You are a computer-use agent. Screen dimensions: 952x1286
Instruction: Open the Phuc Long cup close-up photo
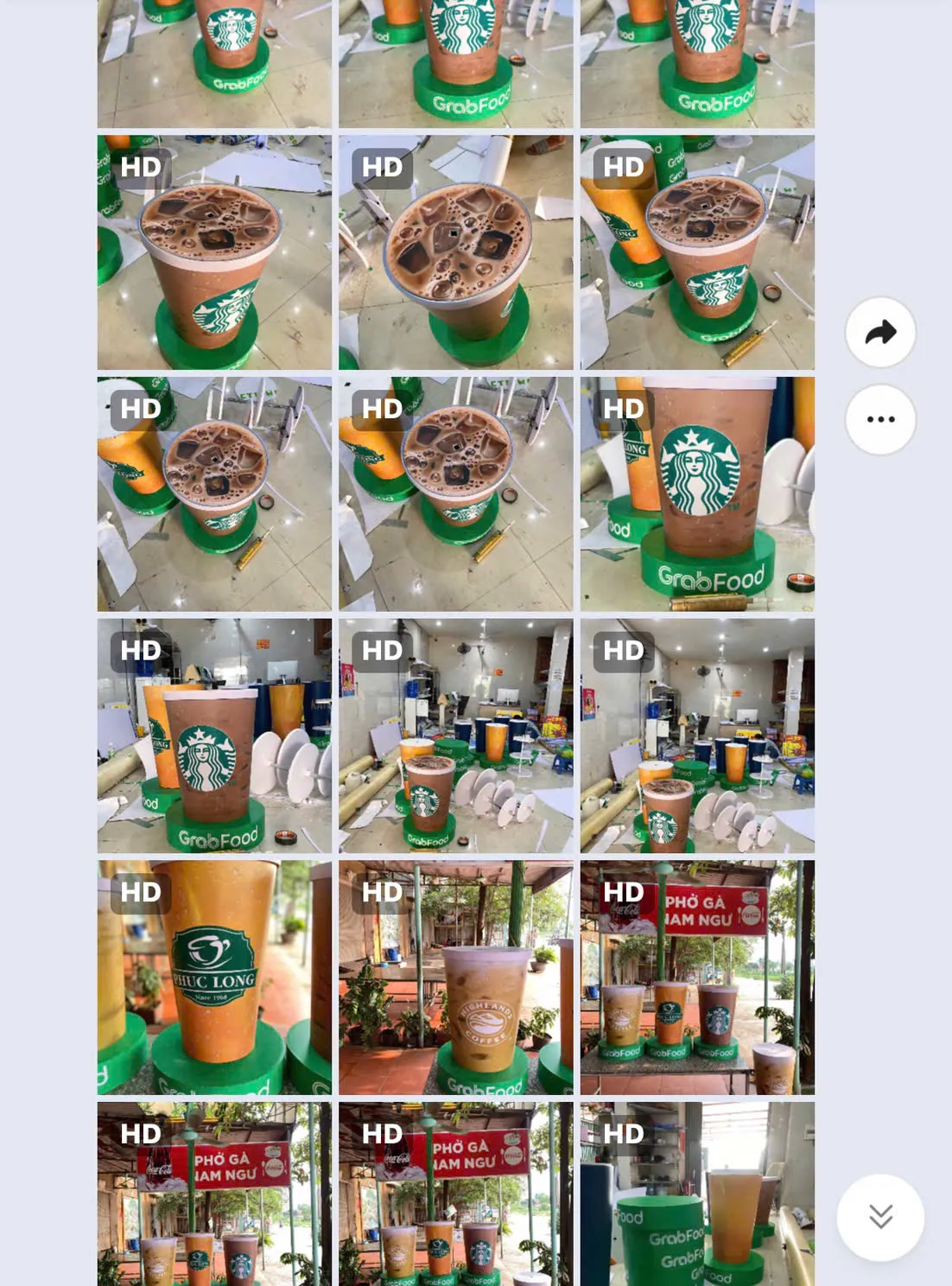214,977
